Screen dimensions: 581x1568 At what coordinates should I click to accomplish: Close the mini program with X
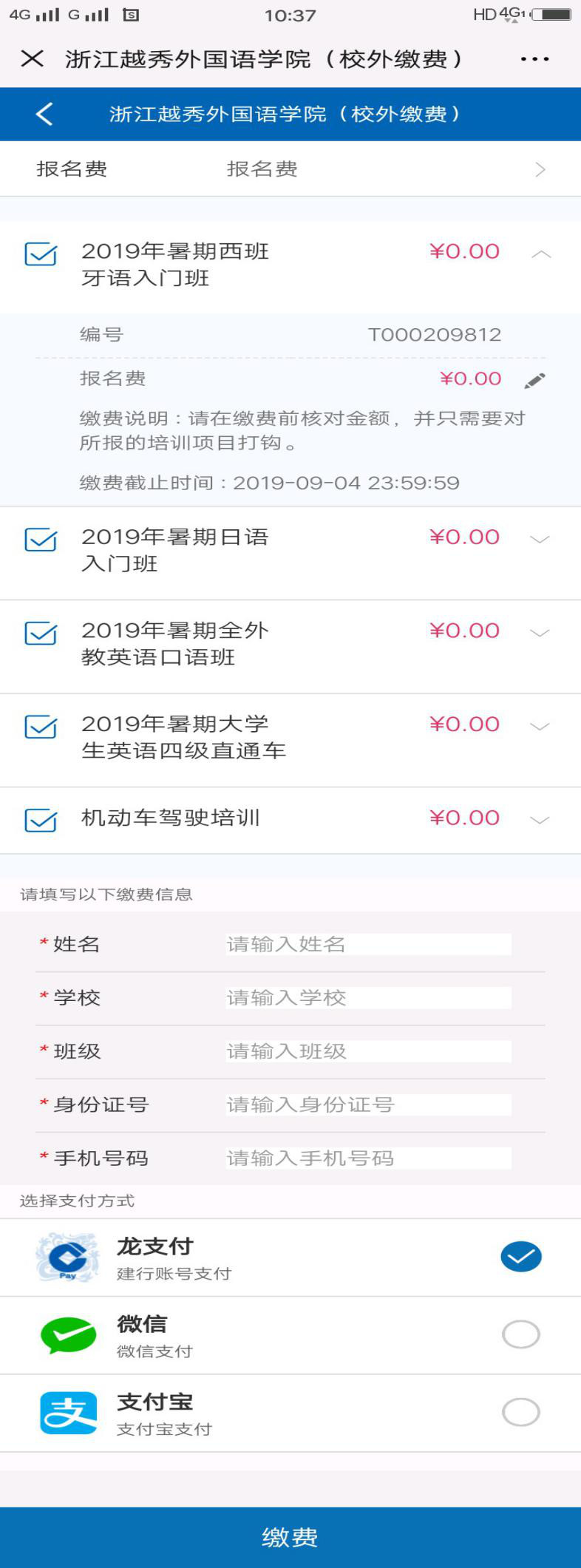[33, 58]
